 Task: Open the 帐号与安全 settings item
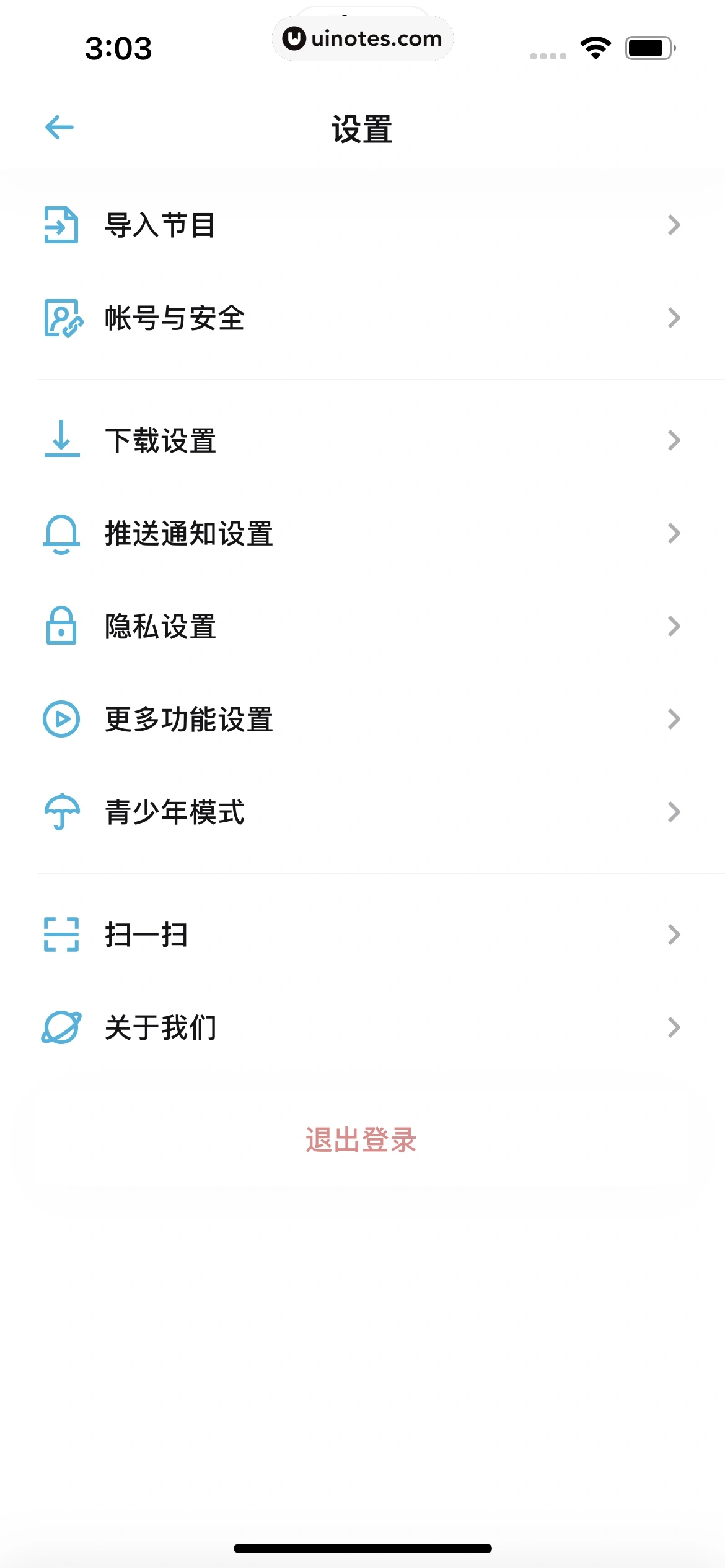click(175, 319)
